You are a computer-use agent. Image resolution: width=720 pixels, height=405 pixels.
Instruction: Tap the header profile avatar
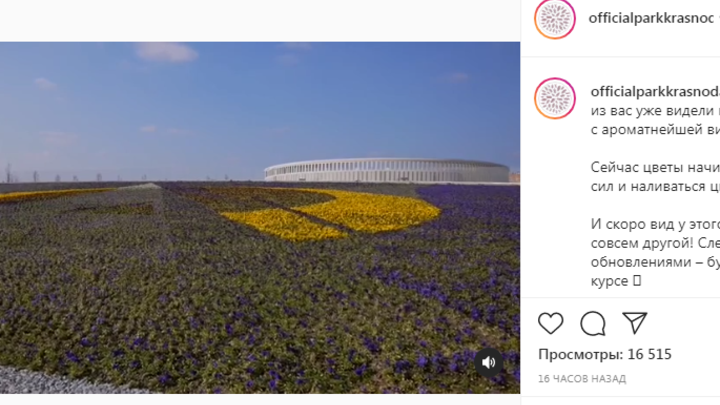[555, 18]
